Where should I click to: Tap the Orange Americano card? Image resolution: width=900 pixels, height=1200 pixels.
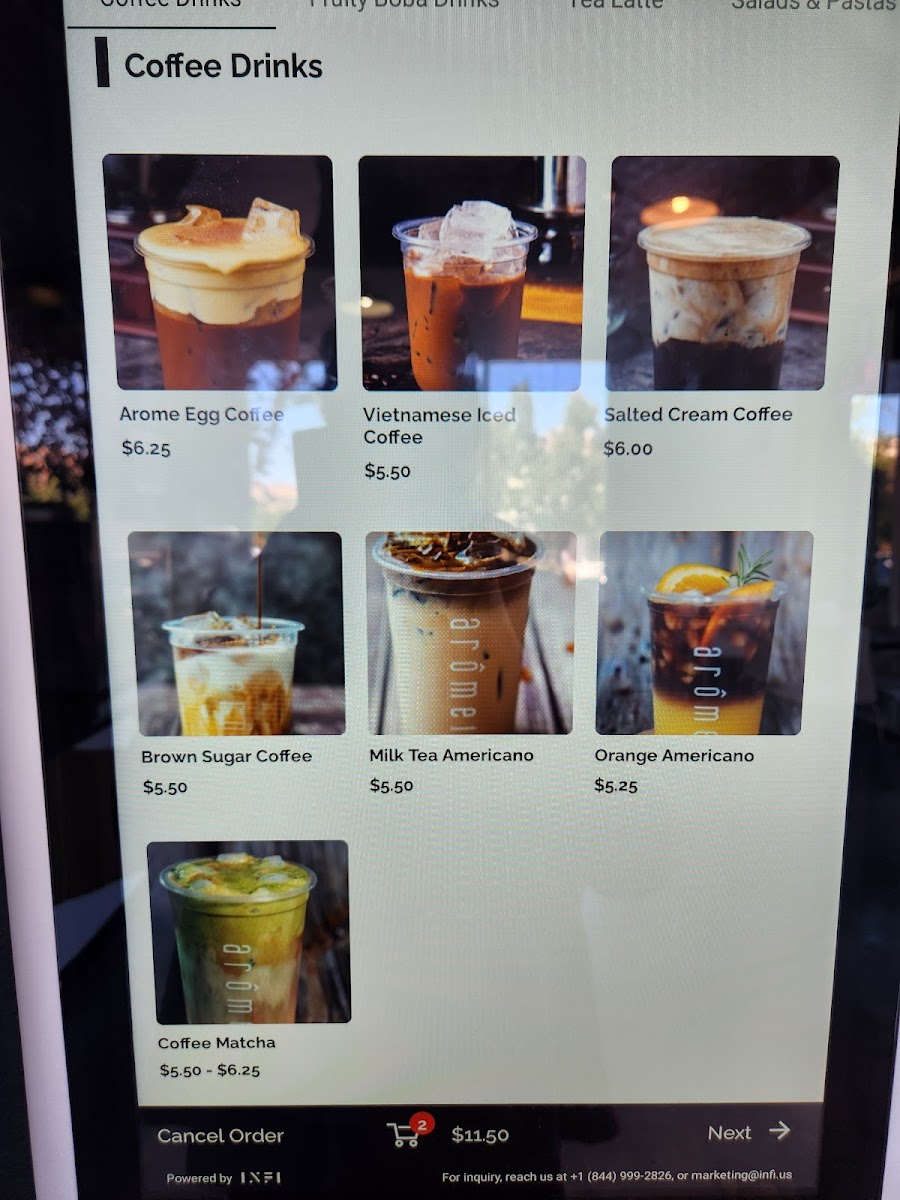704,663
